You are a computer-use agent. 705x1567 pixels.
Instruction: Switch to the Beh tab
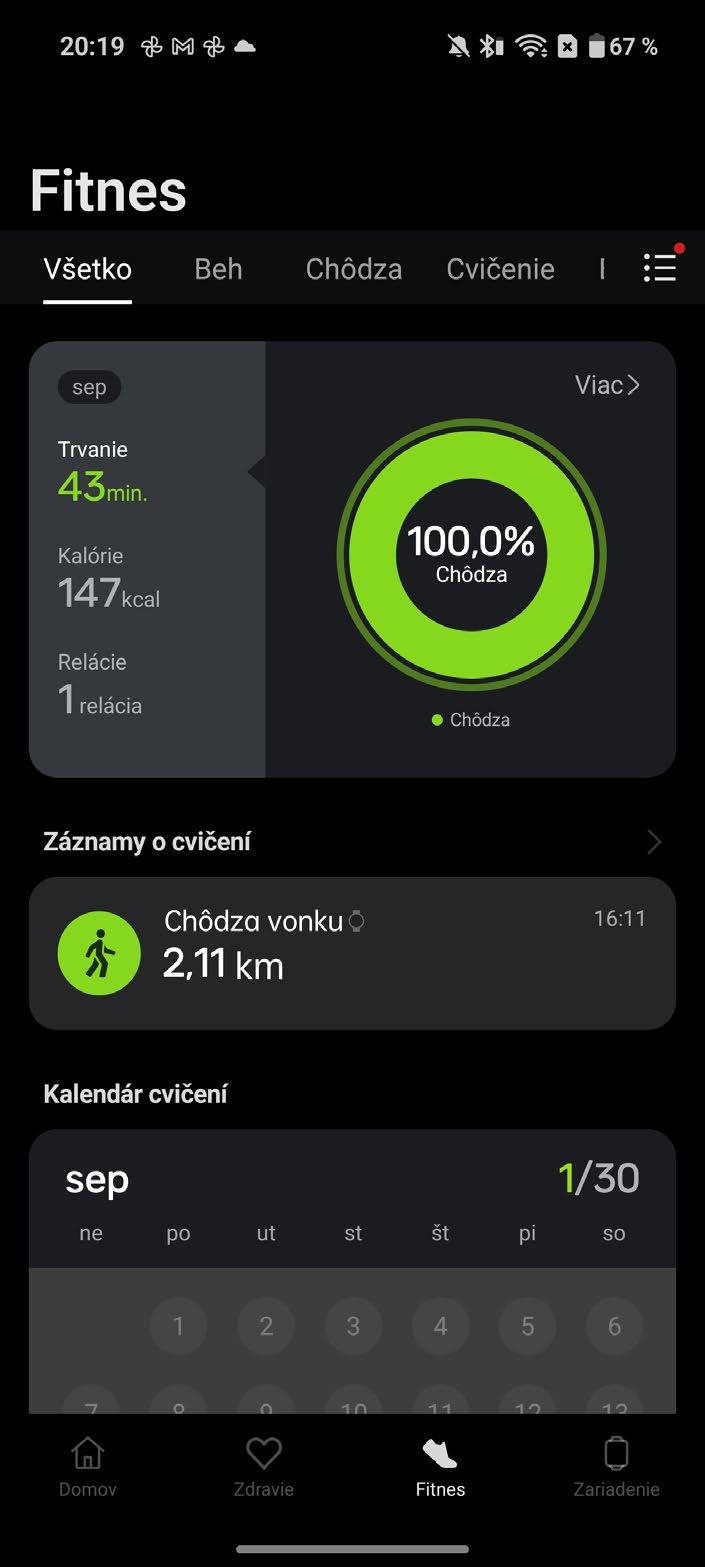point(218,269)
